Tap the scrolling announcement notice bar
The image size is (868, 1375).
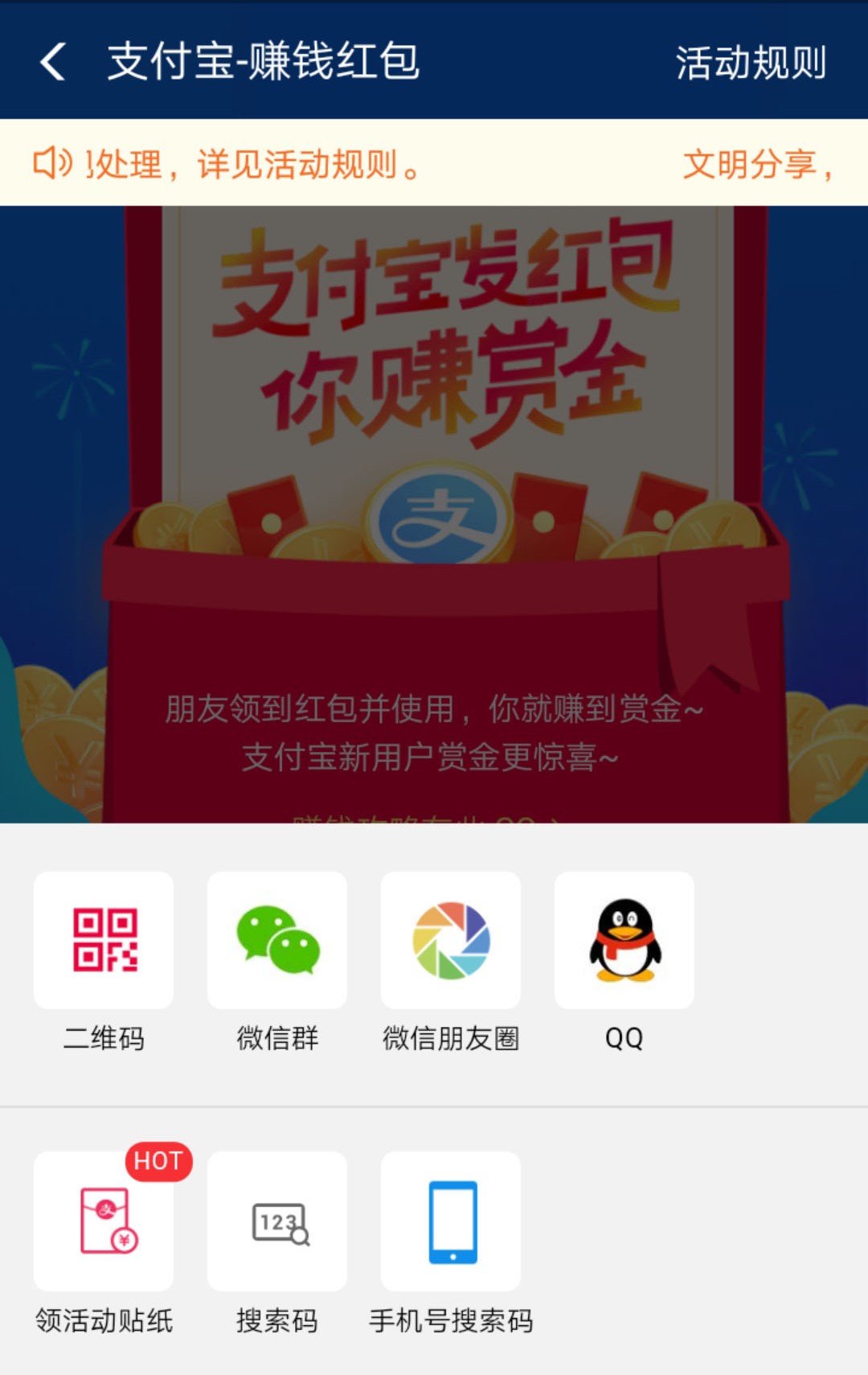(x=434, y=163)
